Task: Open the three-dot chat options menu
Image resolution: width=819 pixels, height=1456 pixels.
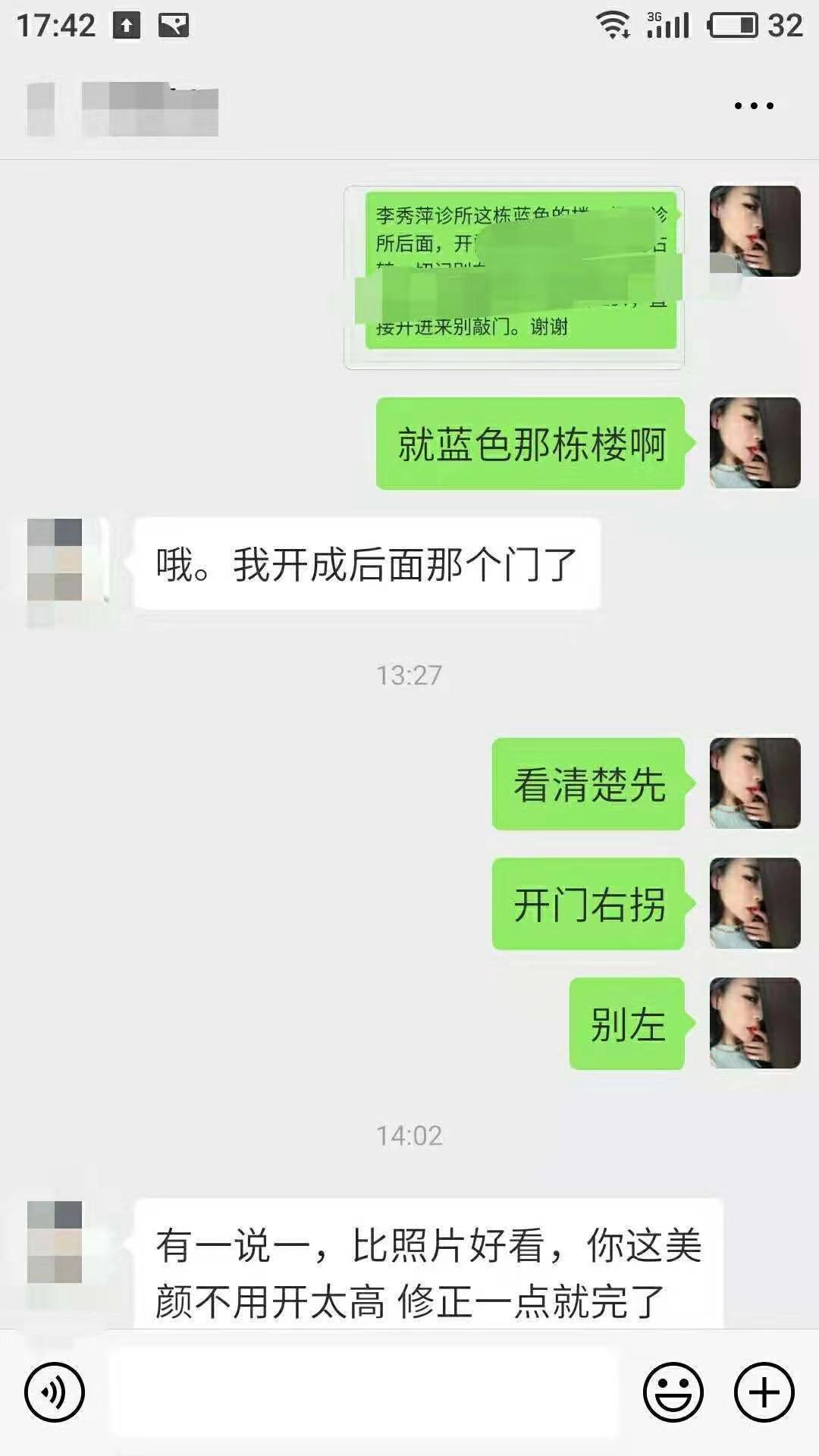Action: point(754,106)
